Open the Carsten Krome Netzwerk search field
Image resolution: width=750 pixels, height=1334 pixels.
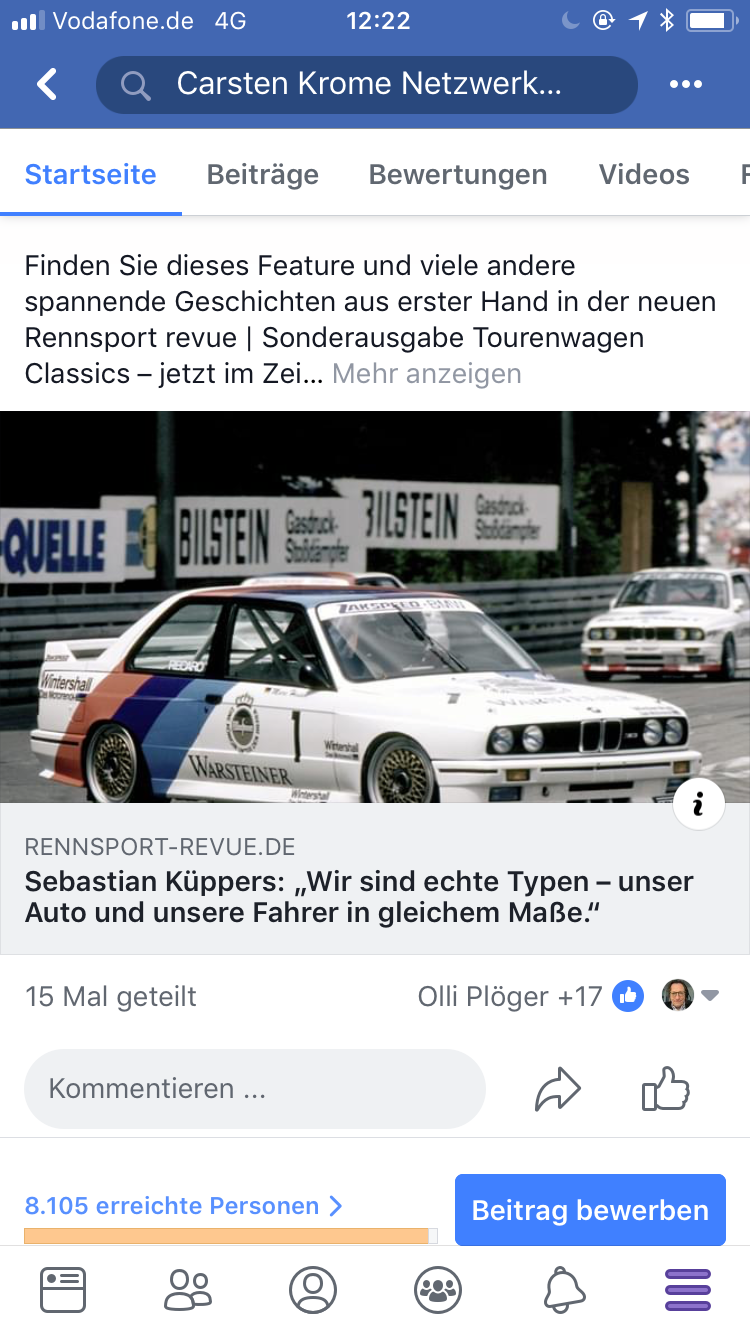tap(367, 85)
